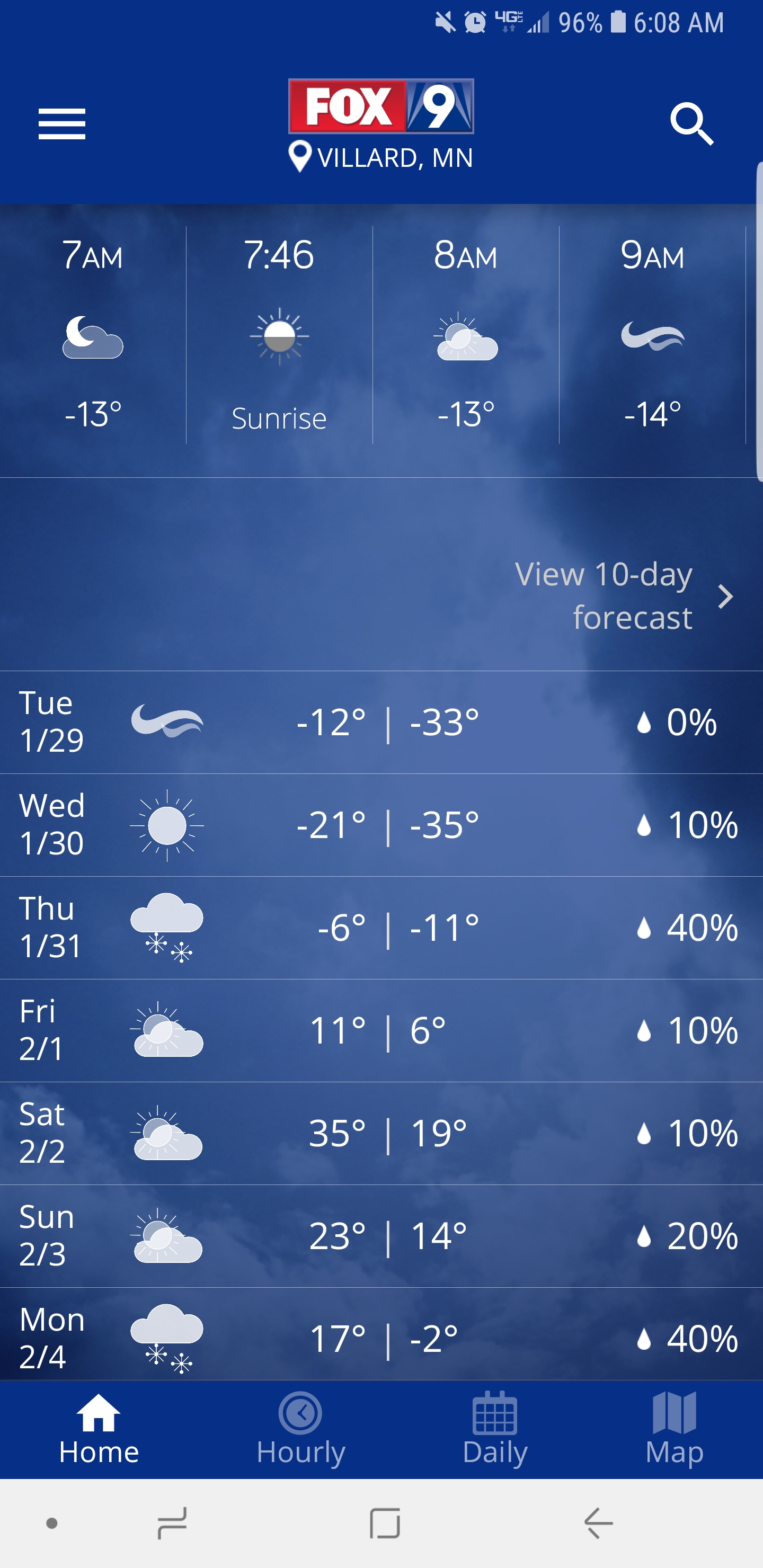The width and height of the screenshot is (763, 1568).
Task: Select the 8AM hourly forecast
Action: coord(466,335)
